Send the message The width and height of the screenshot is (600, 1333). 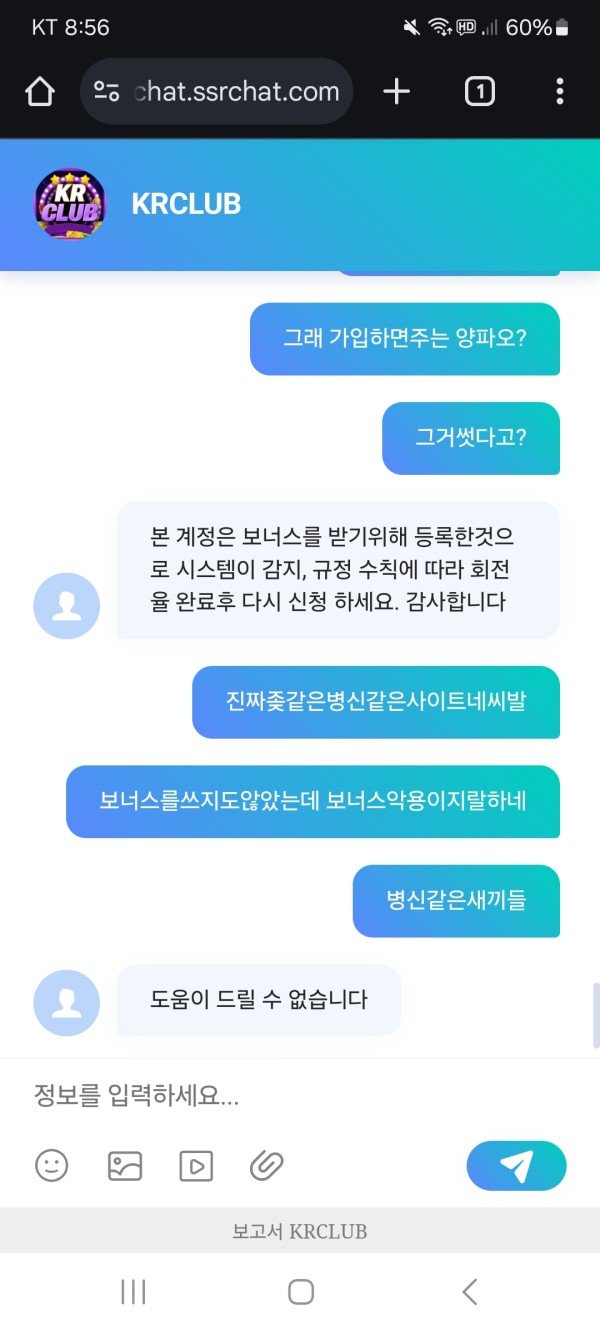(516, 1166)
